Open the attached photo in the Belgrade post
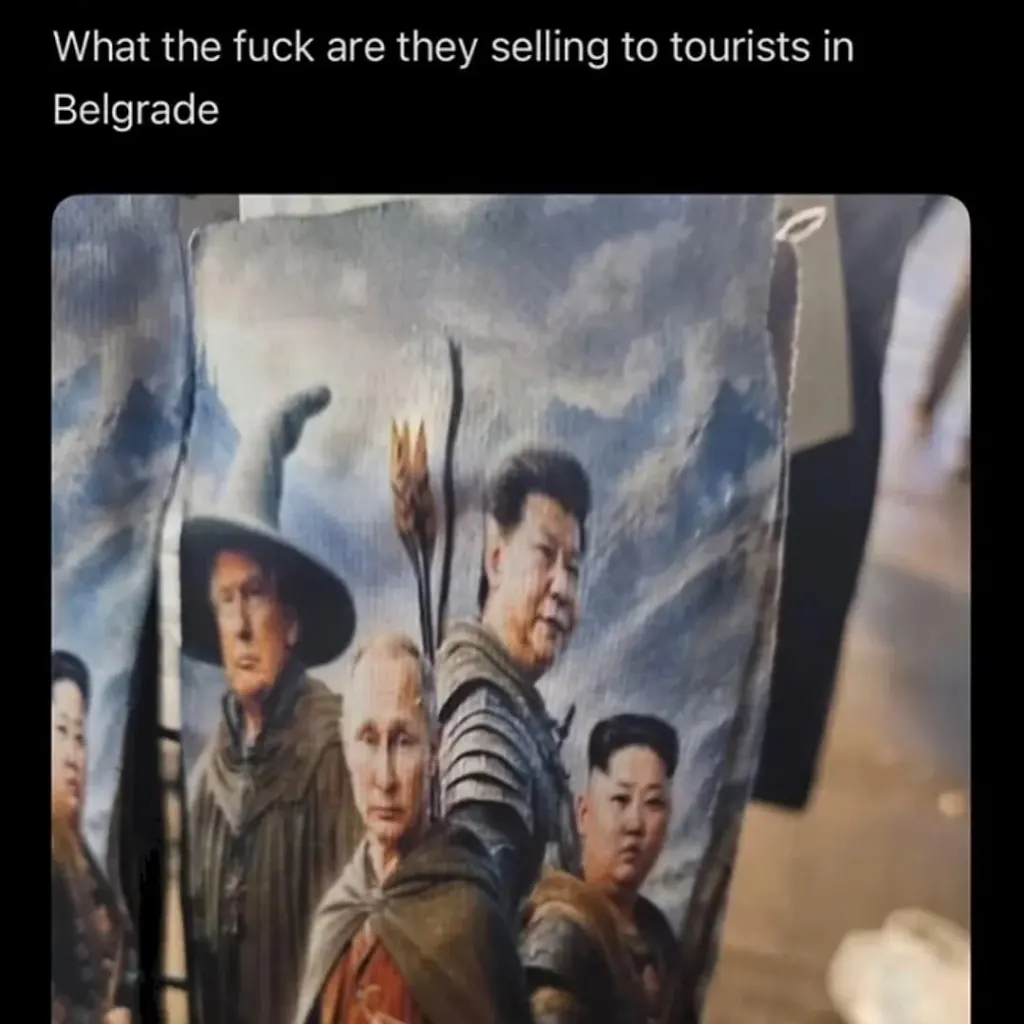 point(510,608)
